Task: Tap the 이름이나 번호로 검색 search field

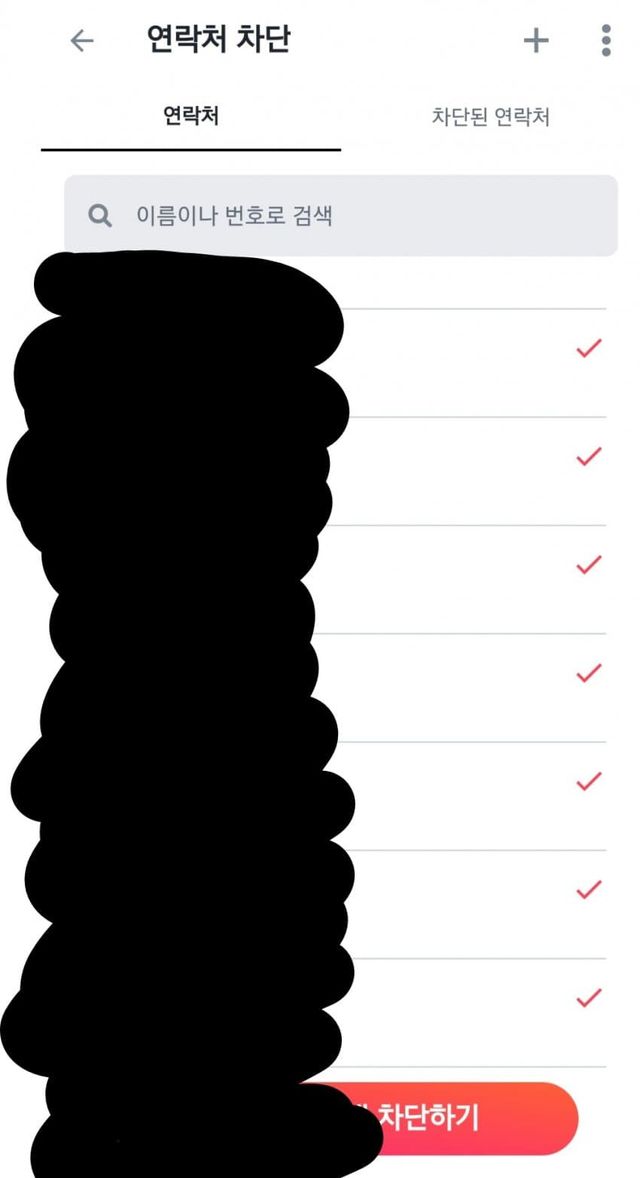Action: pyautogui.click(x=340, y=215)
